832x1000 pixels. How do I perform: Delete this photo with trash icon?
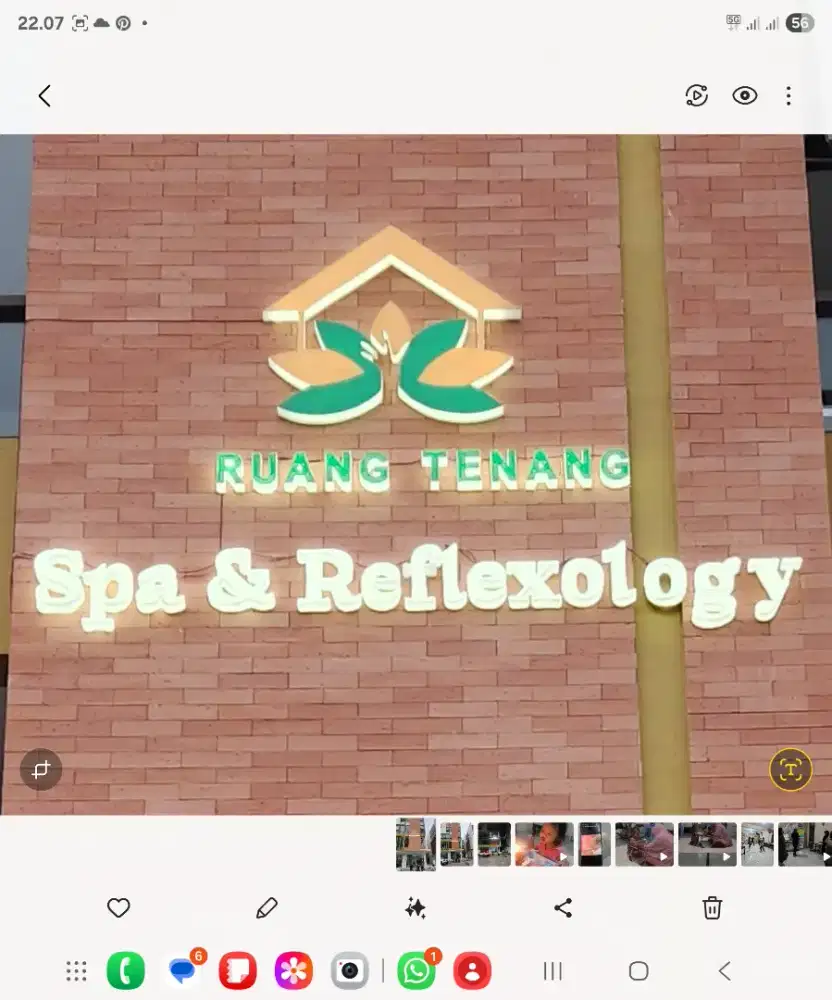(x=712, y=908)
